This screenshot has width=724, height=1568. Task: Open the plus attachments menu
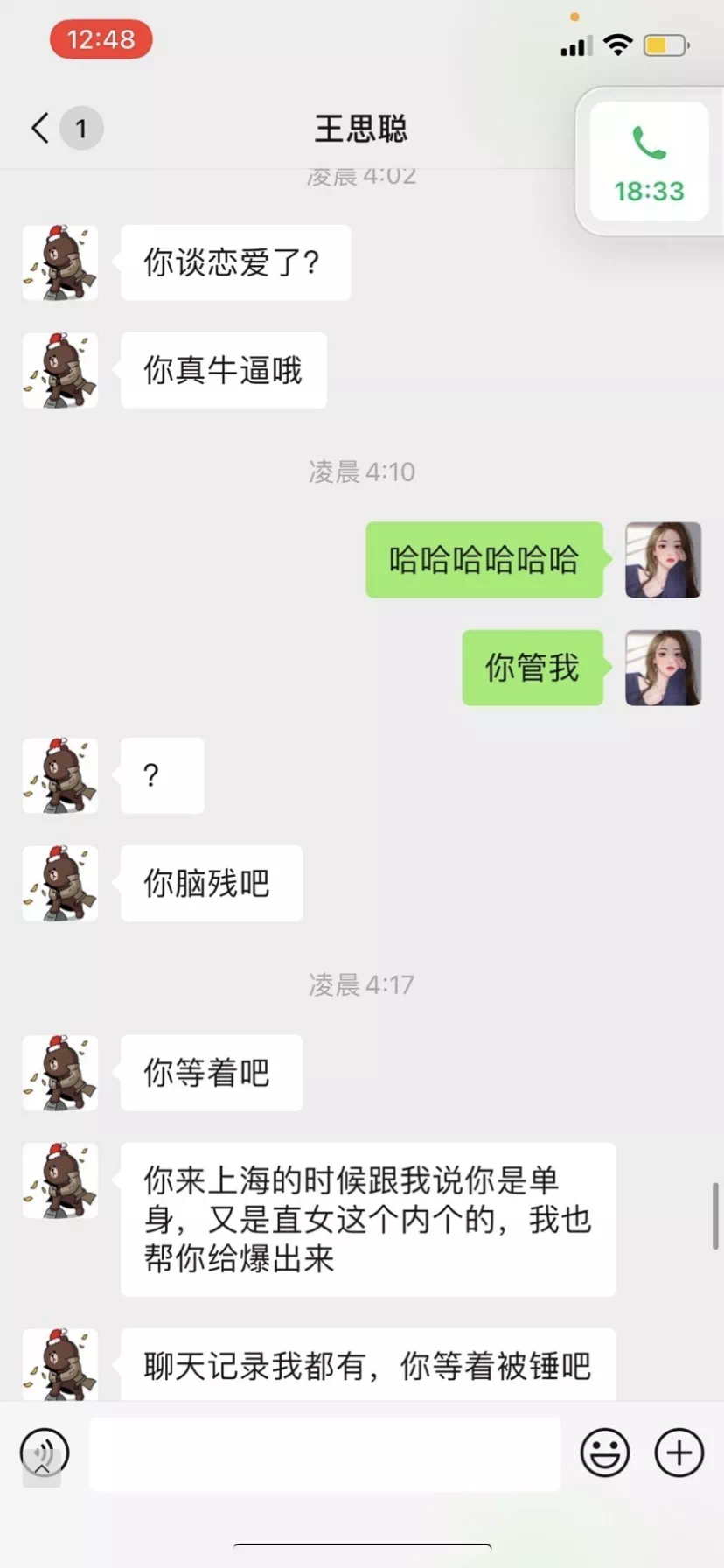coord(679,1453)
